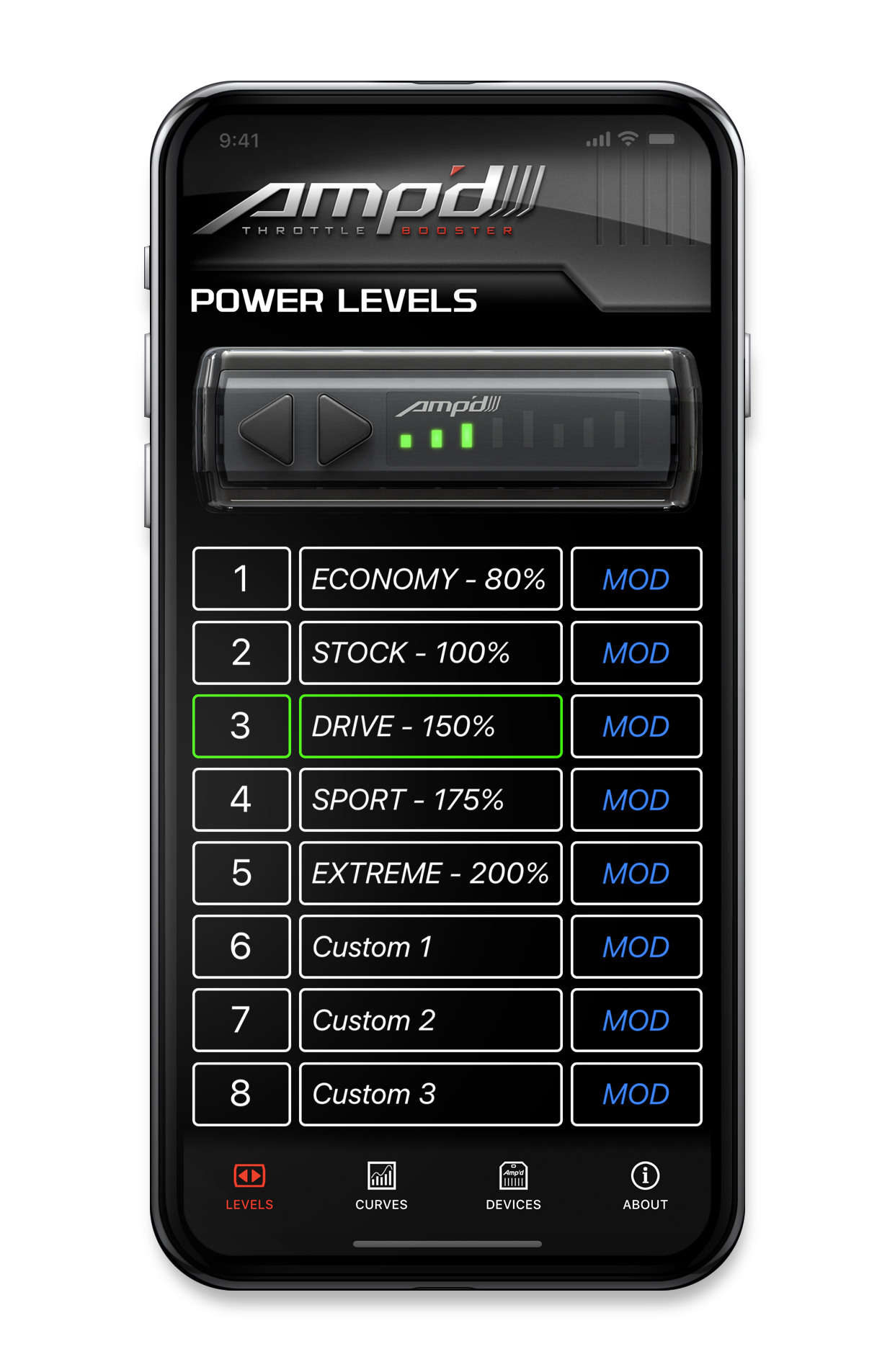Modify the Custom 1 level

[636, 946]
